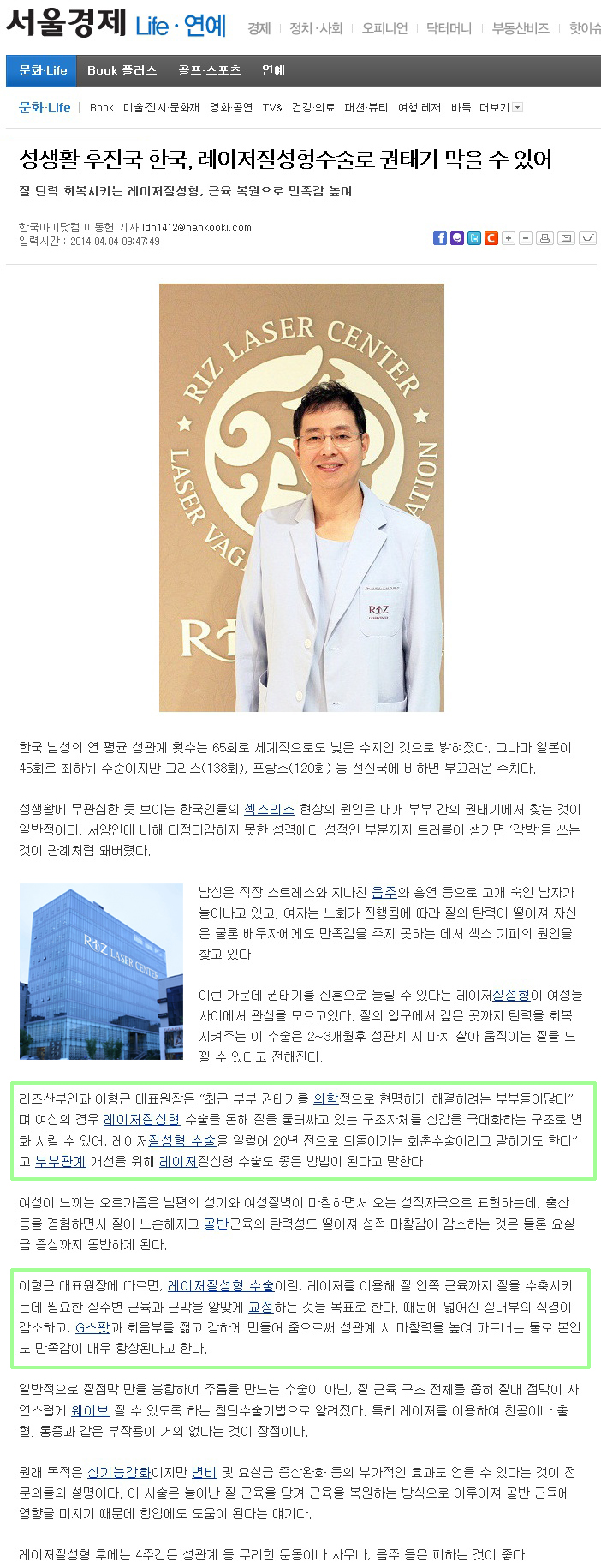601x1568 pixels.
Task: Switch to the 연예 tab
Action: coord(273,70)
